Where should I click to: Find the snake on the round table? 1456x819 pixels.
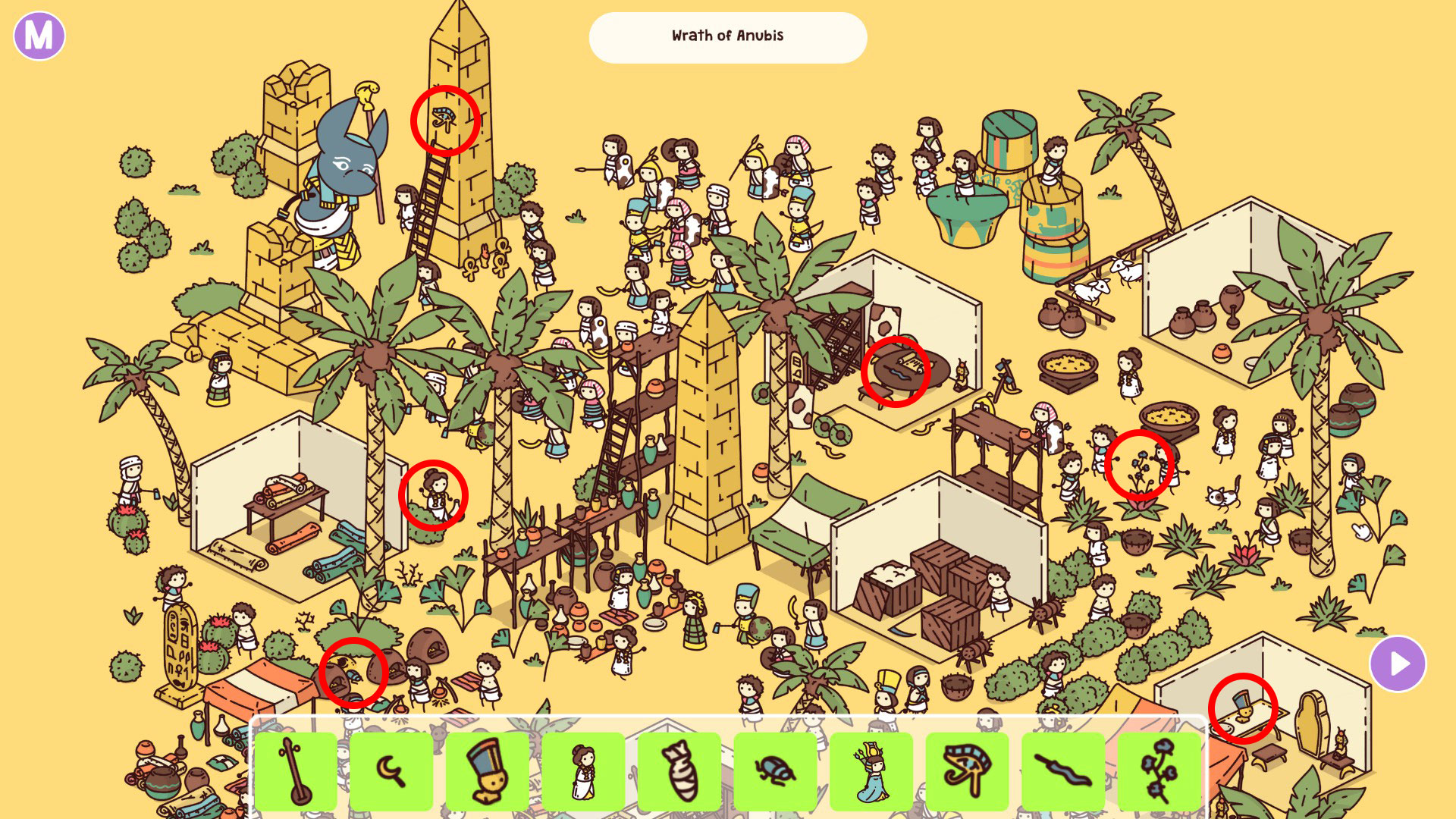(x=896, y=372)
